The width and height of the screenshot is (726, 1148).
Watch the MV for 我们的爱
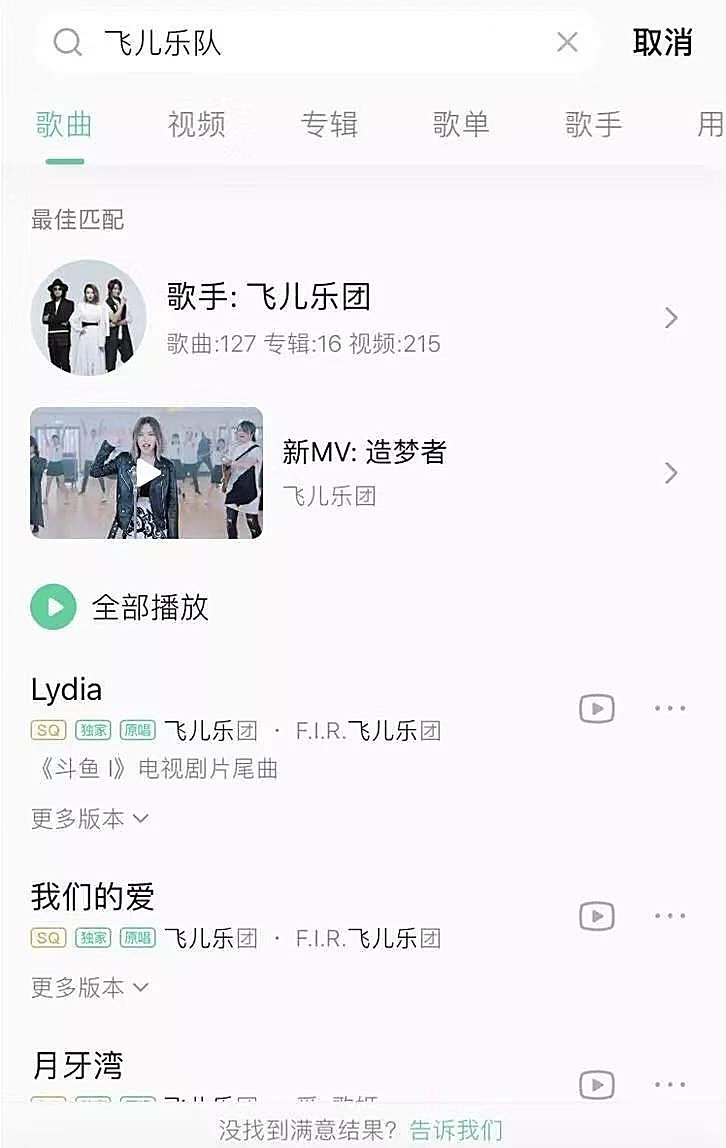click(597, 916)
